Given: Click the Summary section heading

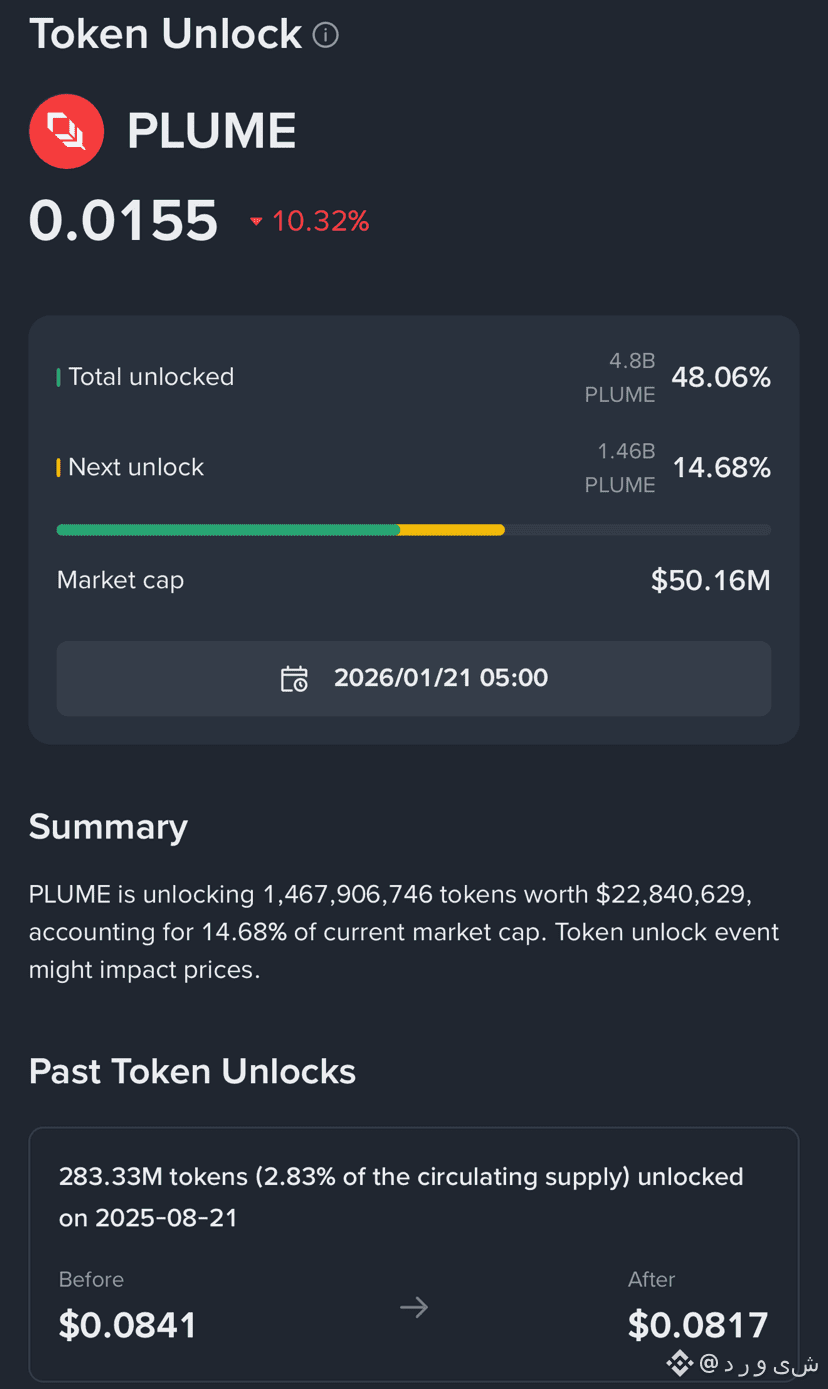Looking at the screenshot, I should click(108, 827).
